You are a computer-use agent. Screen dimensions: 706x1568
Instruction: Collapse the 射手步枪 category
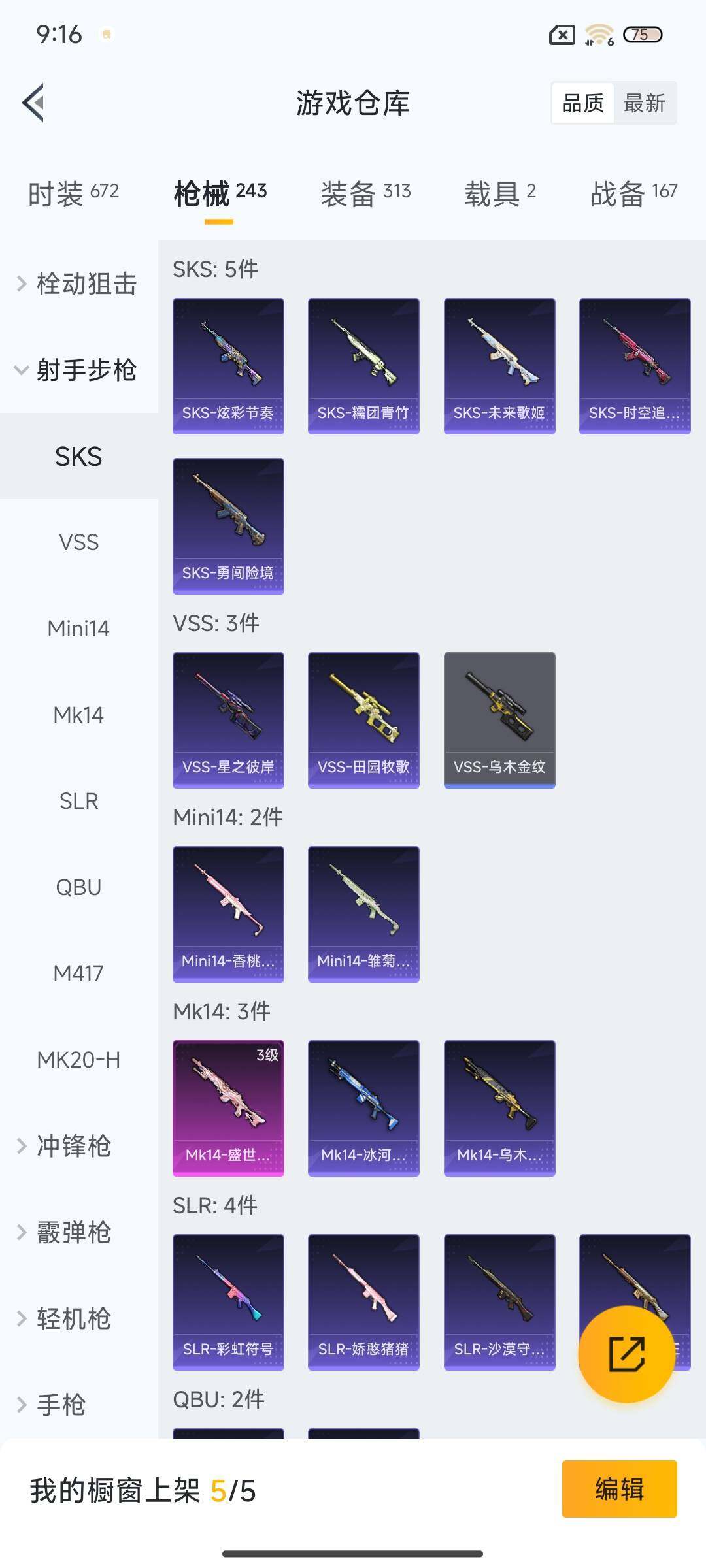(x=78, y=370)
